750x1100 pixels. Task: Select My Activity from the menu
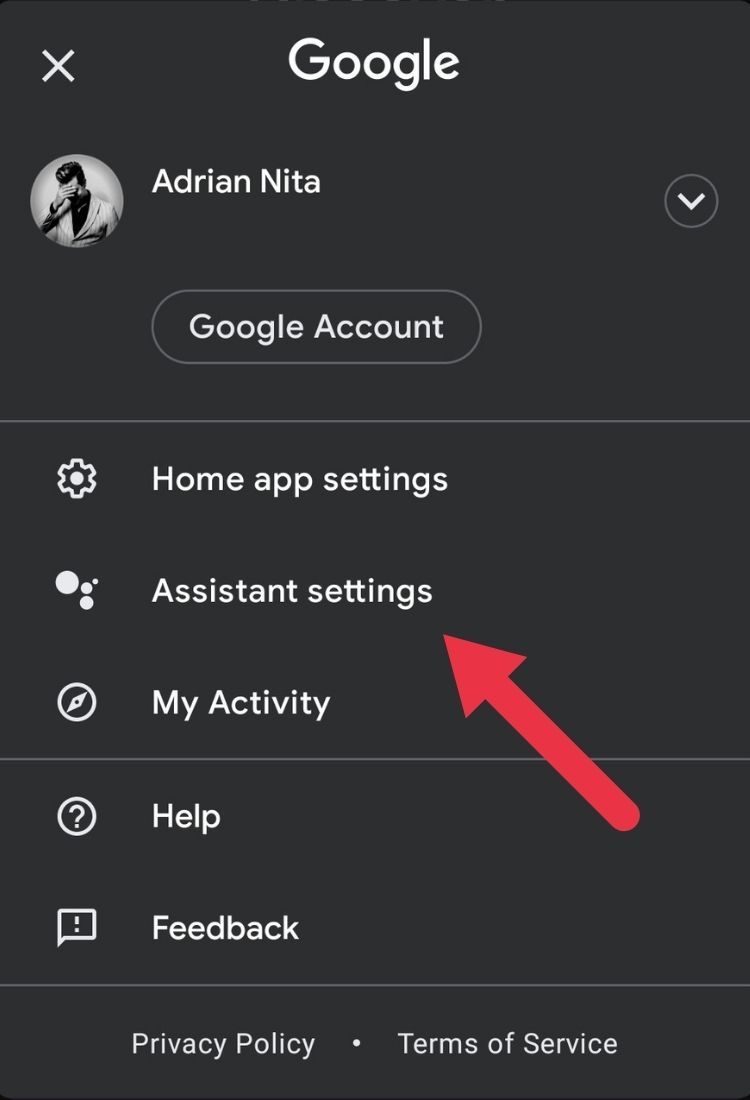coord(240,703)
